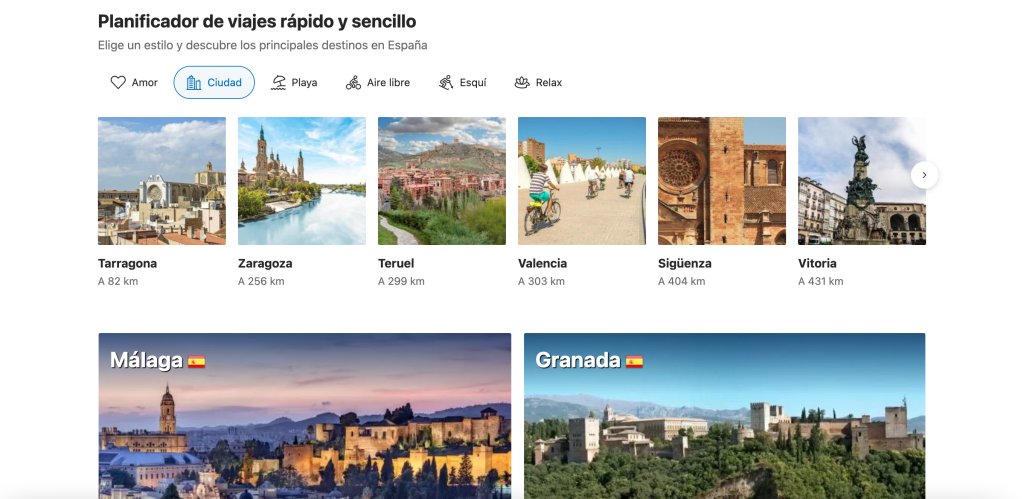Switch to the Playa style
The height and width of the screenshot is (499, 1024).
[294, 83]
